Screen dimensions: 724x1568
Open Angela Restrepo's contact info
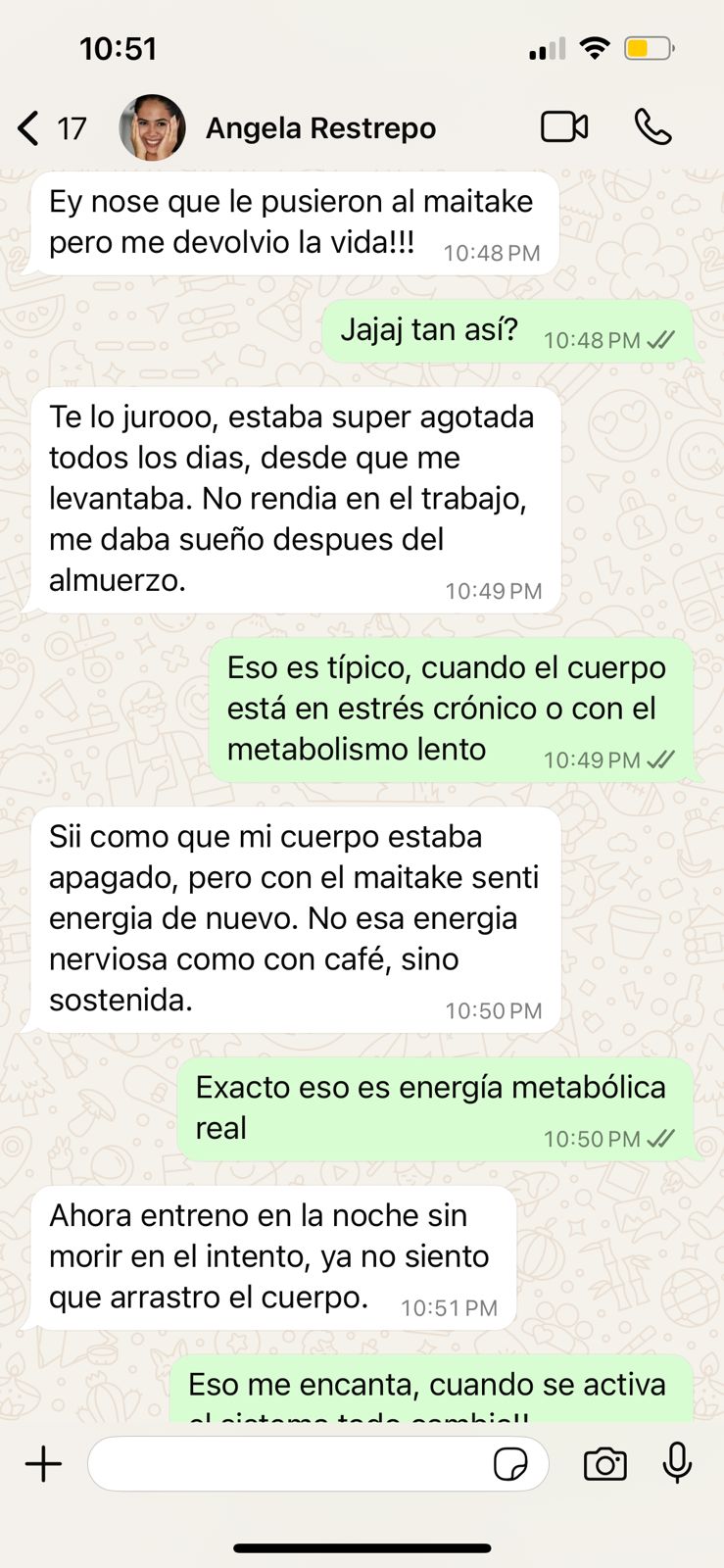coord(320,128)
